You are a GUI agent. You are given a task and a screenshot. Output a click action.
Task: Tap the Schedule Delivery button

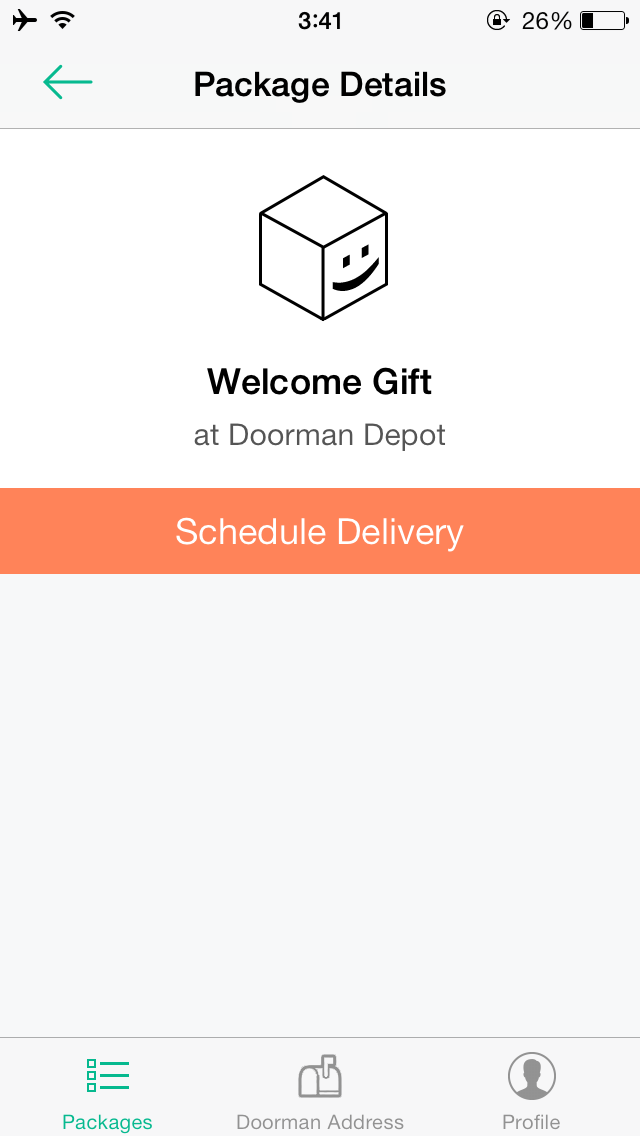point(320,530)
